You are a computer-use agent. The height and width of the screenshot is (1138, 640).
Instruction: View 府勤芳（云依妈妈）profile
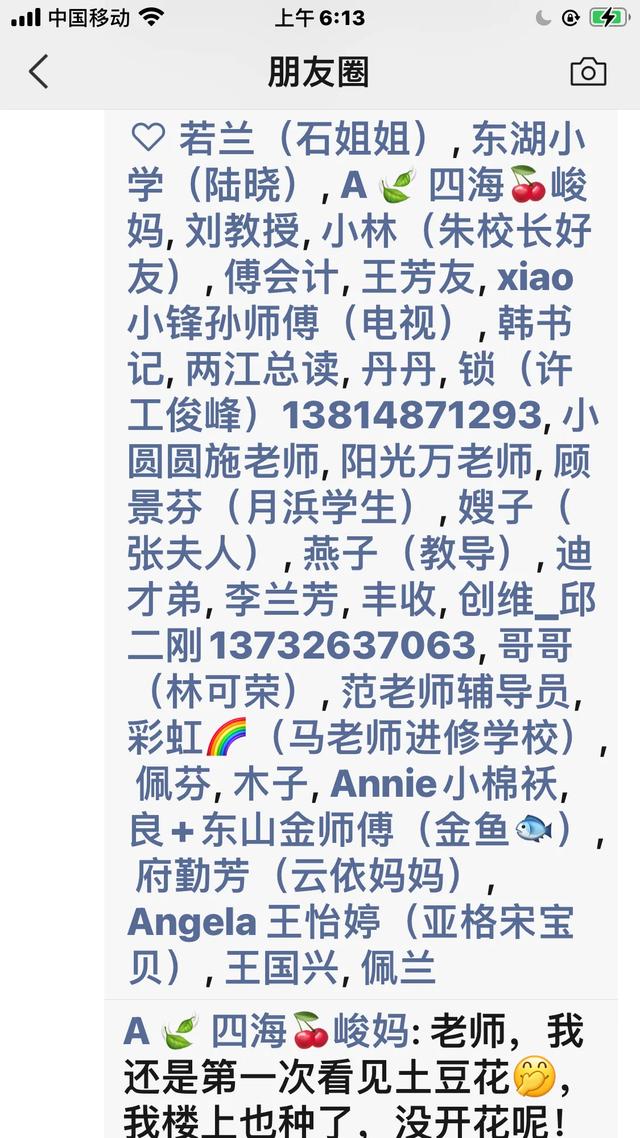click(303, 875)
